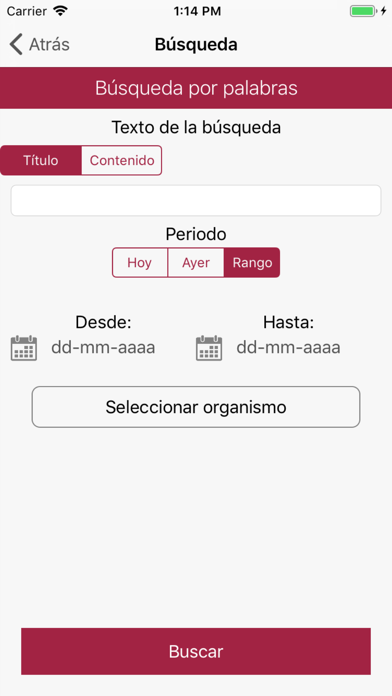Go back with the Atrás button
Viewport: 392px width, 696px height.
tap(40, 45)
